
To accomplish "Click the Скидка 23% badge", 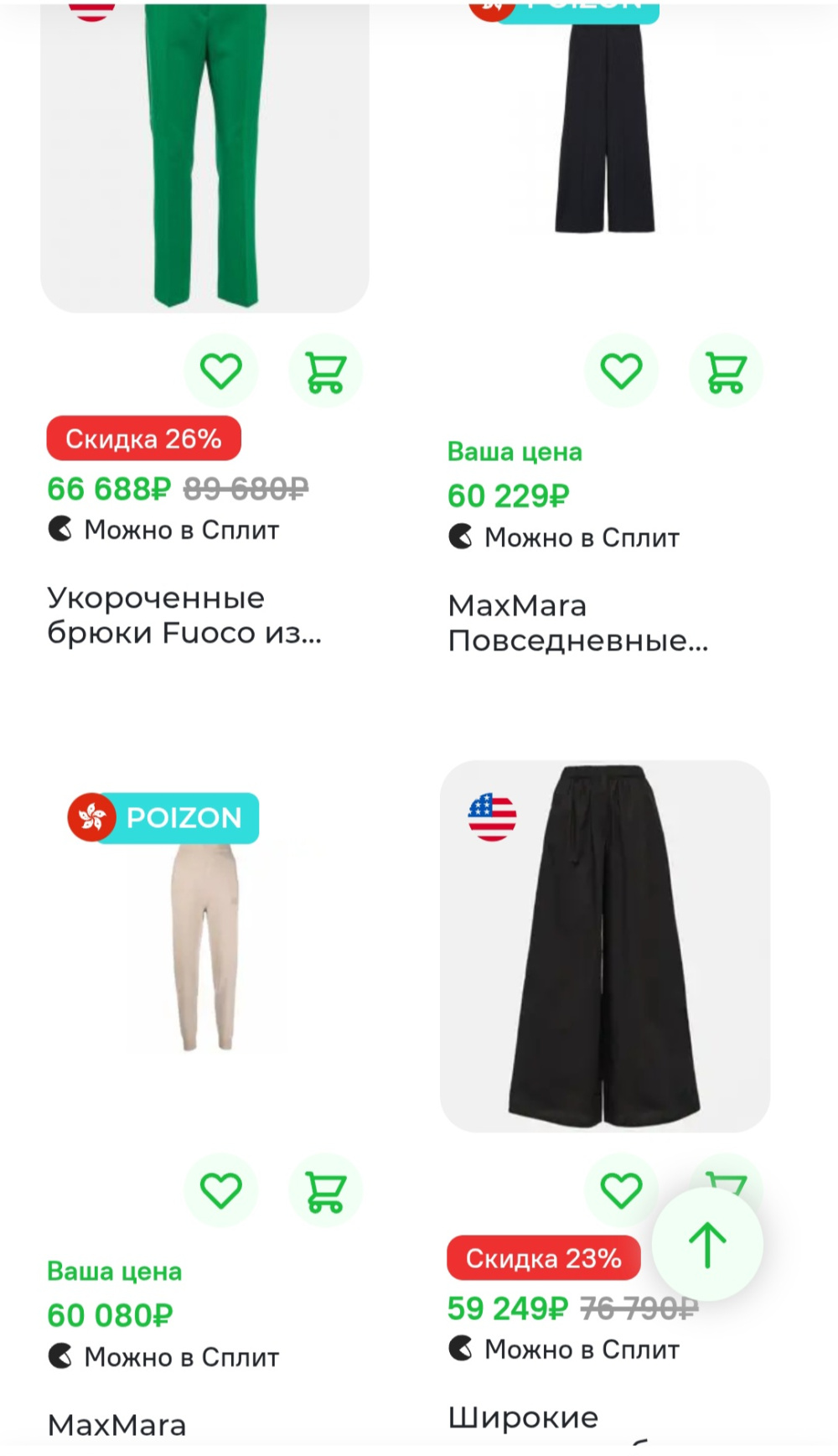I will [x=543, y=1257].
